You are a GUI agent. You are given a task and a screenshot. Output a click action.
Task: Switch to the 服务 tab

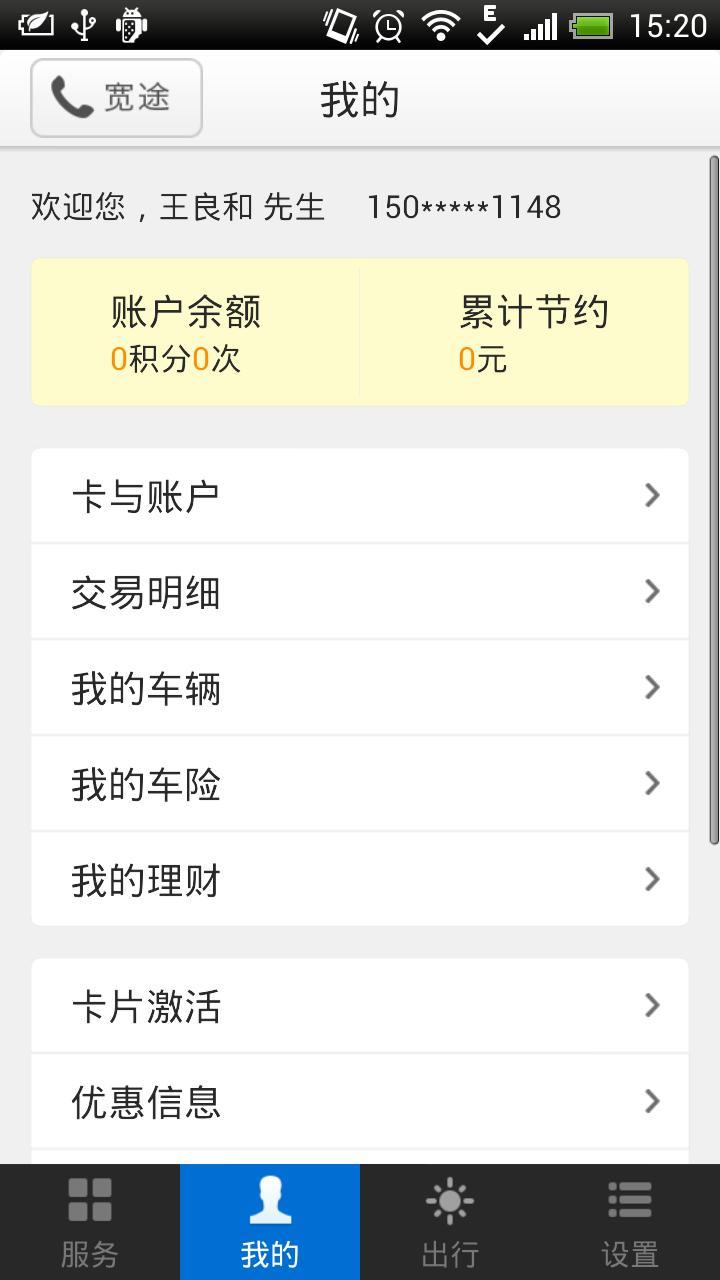coord(90,1222)
